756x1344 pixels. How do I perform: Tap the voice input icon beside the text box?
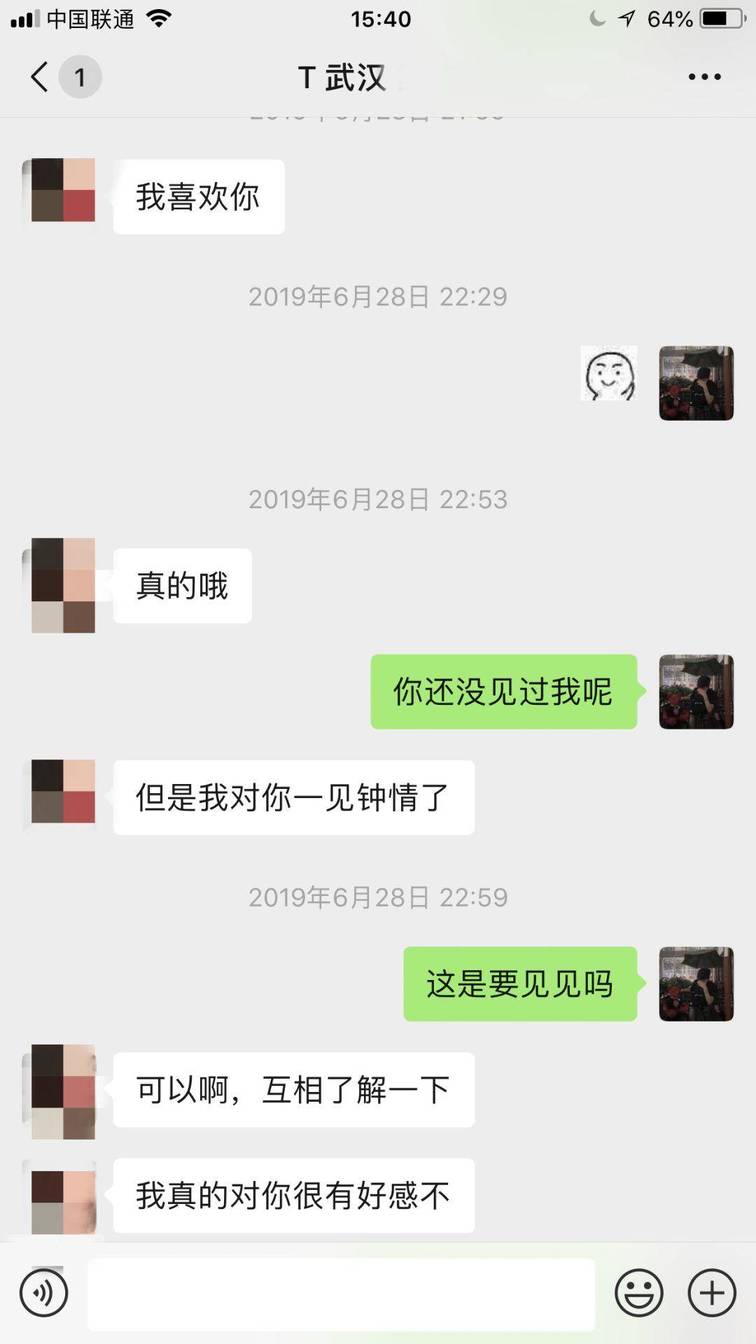(x=42, y=1292)
